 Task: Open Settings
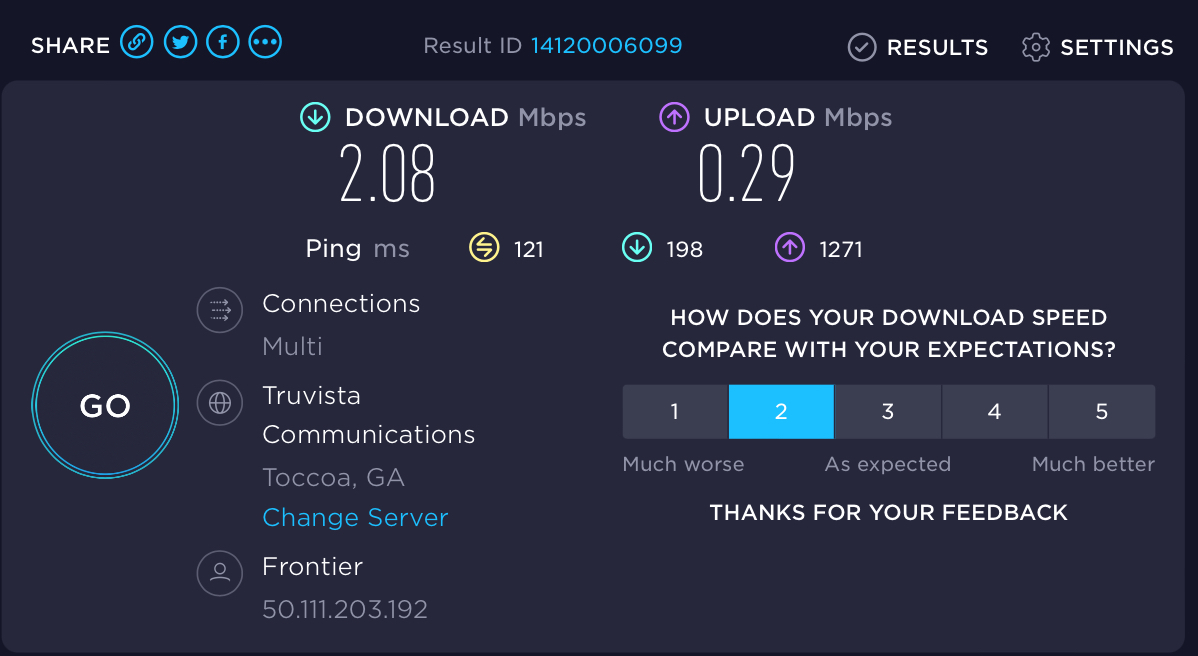pos(1097,47)
